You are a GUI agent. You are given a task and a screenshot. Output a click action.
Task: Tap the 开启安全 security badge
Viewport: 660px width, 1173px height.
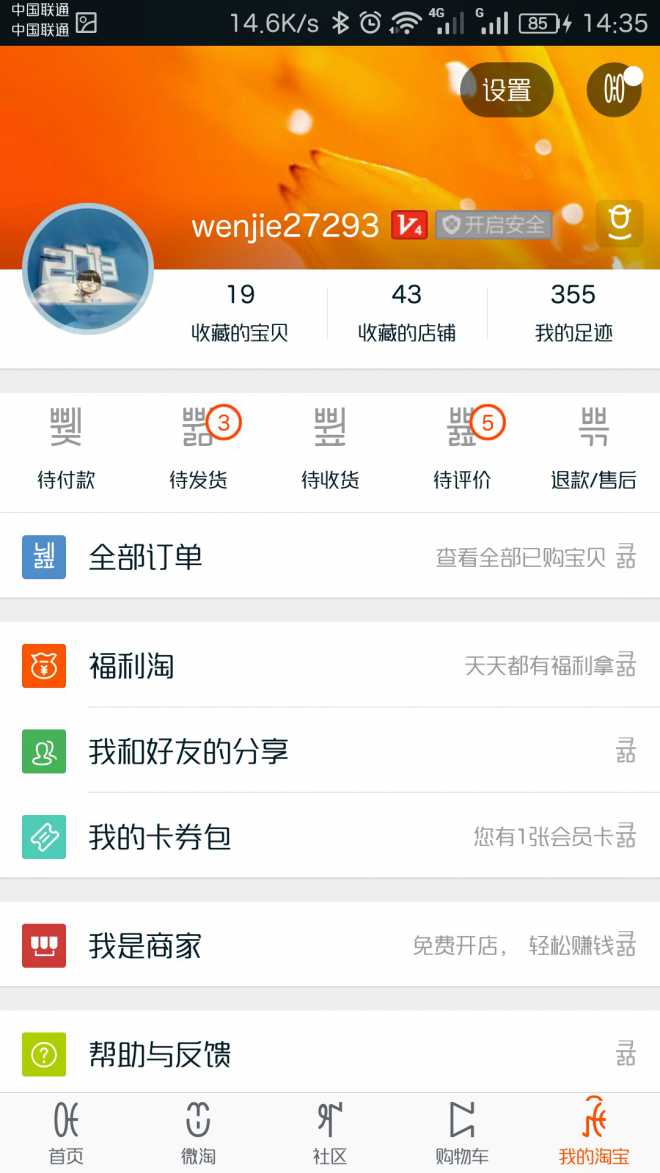(495, 225)
